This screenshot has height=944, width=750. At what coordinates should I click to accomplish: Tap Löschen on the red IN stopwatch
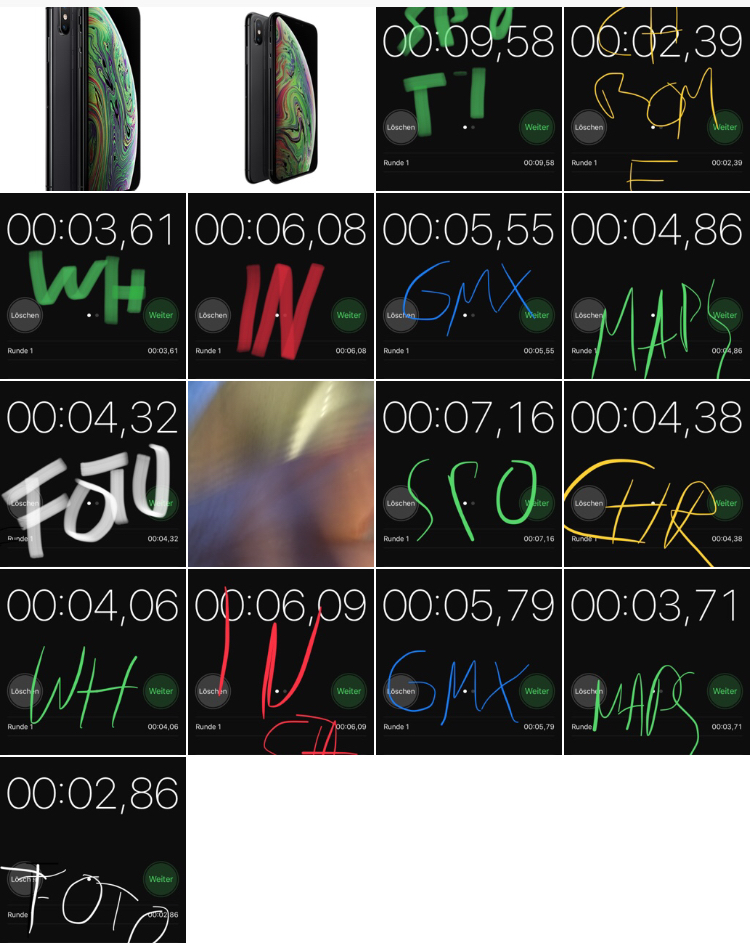(213, 315)
